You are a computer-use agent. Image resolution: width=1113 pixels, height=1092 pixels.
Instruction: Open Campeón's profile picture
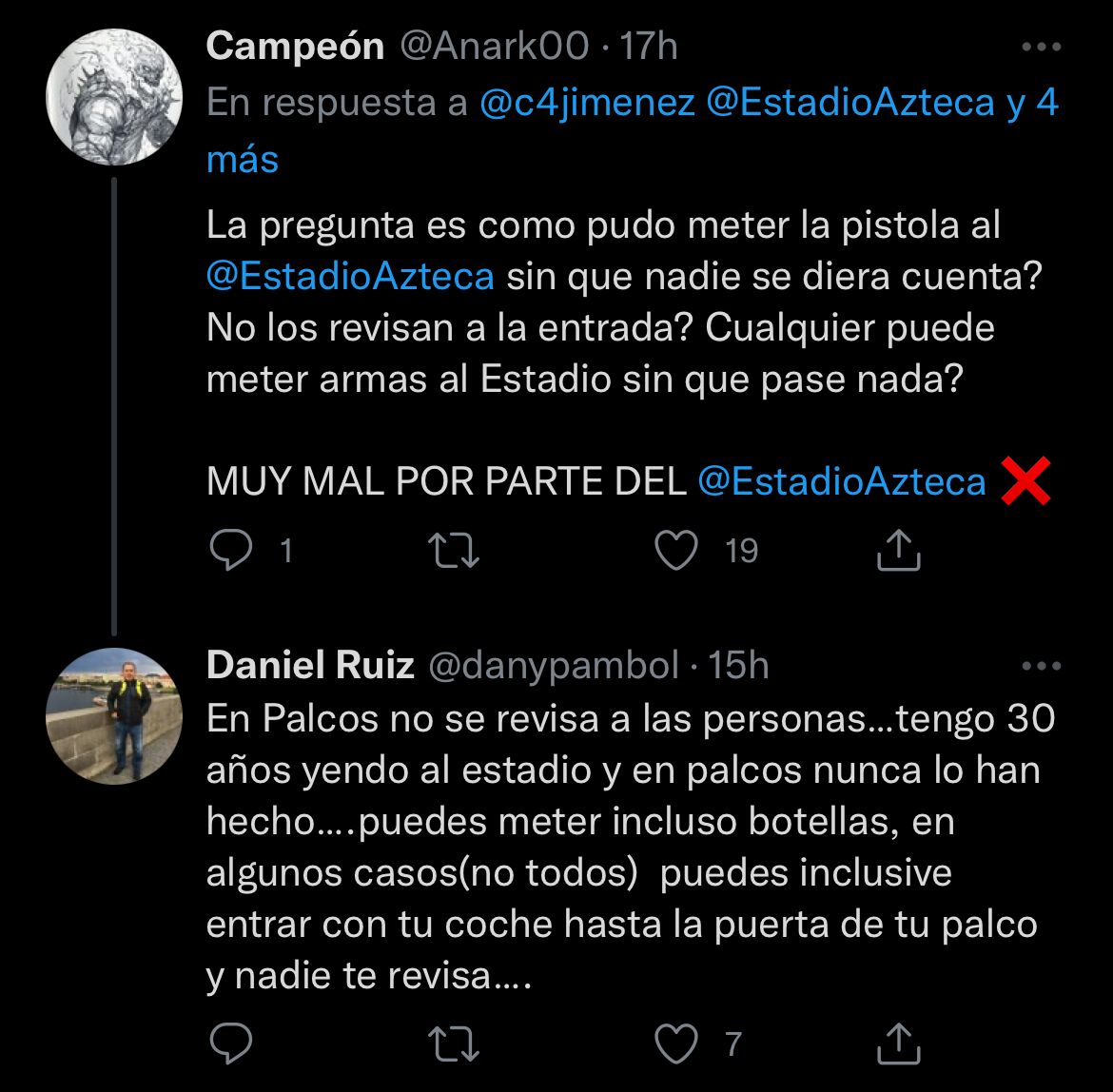pyautogui.click(x=114, y=97)
